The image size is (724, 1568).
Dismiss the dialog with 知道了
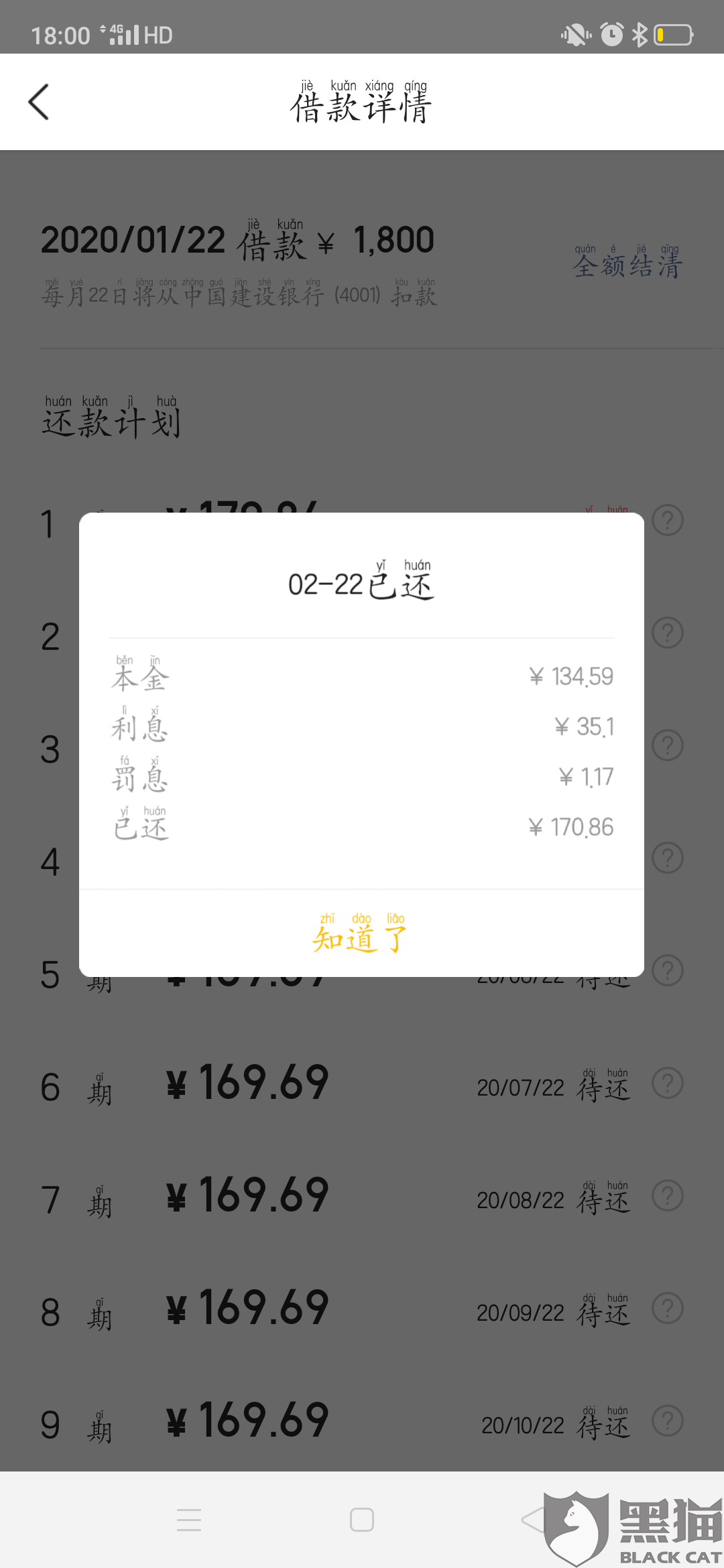click(361, 933)
